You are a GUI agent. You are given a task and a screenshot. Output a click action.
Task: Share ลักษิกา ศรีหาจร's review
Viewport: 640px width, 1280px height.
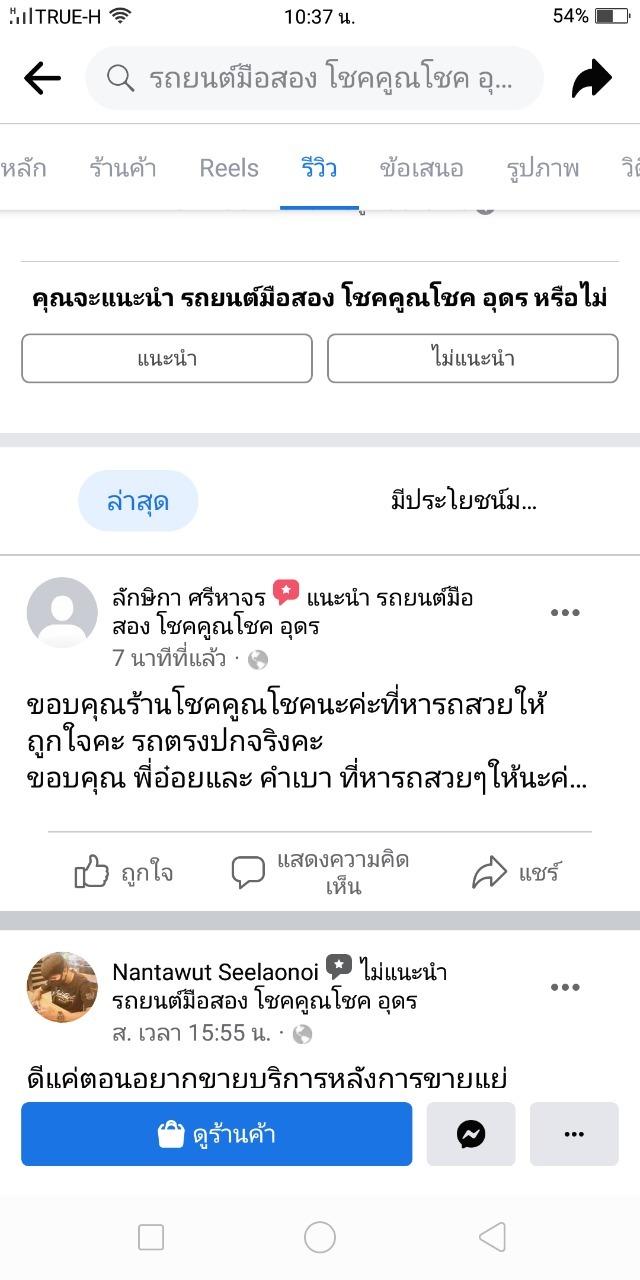click(516, 873)
